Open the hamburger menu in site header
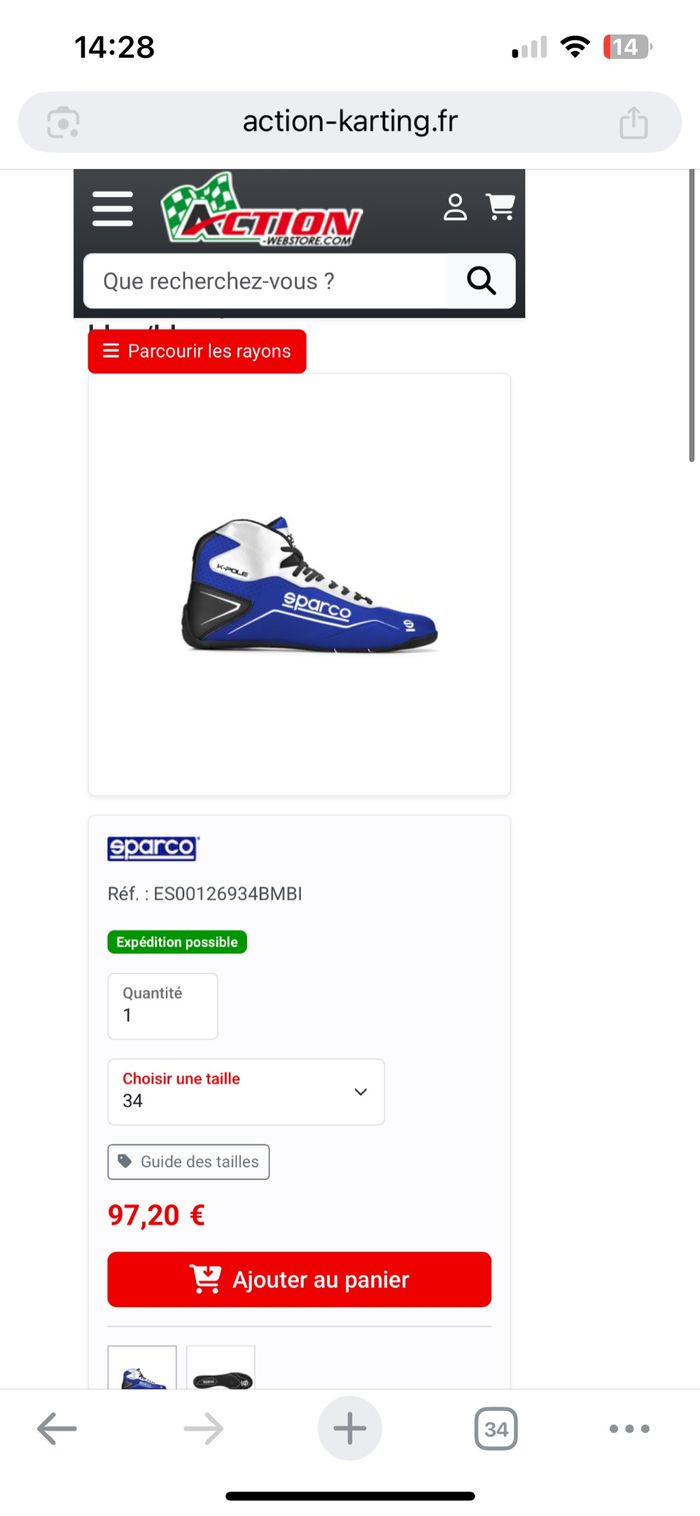 [113, 209]
